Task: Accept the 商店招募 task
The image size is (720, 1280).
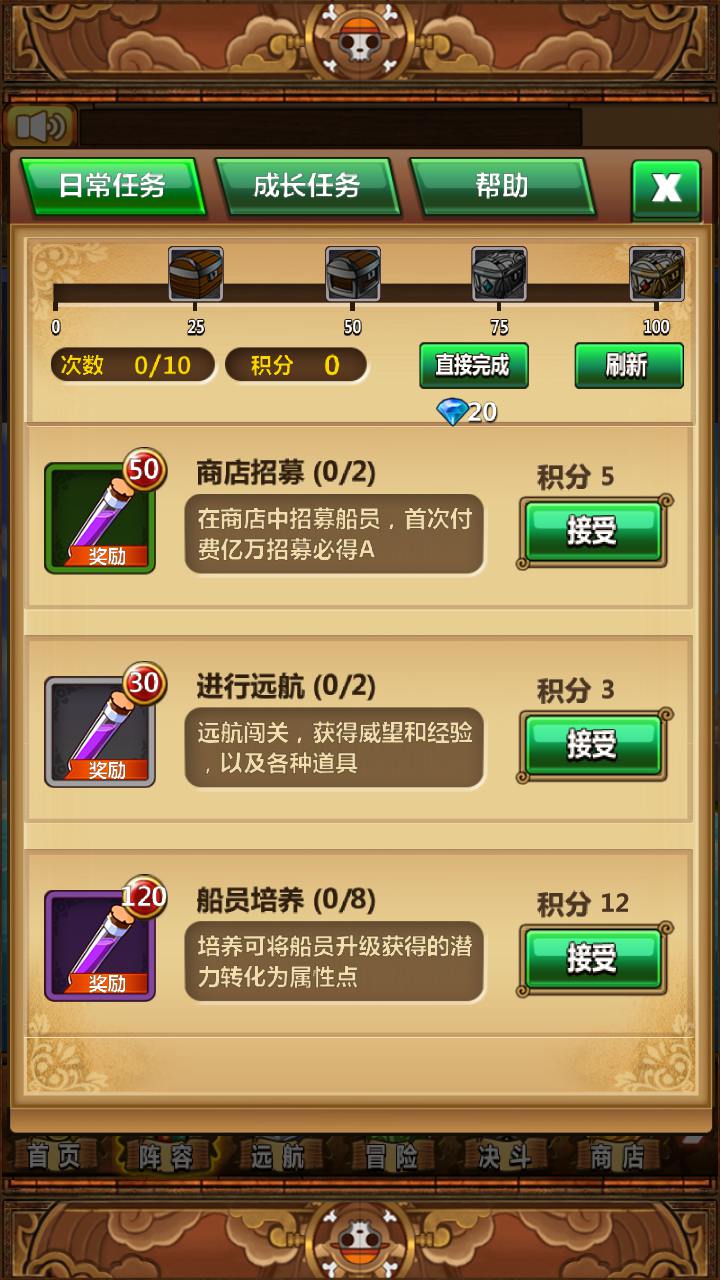Action: [x=593, y=533]
